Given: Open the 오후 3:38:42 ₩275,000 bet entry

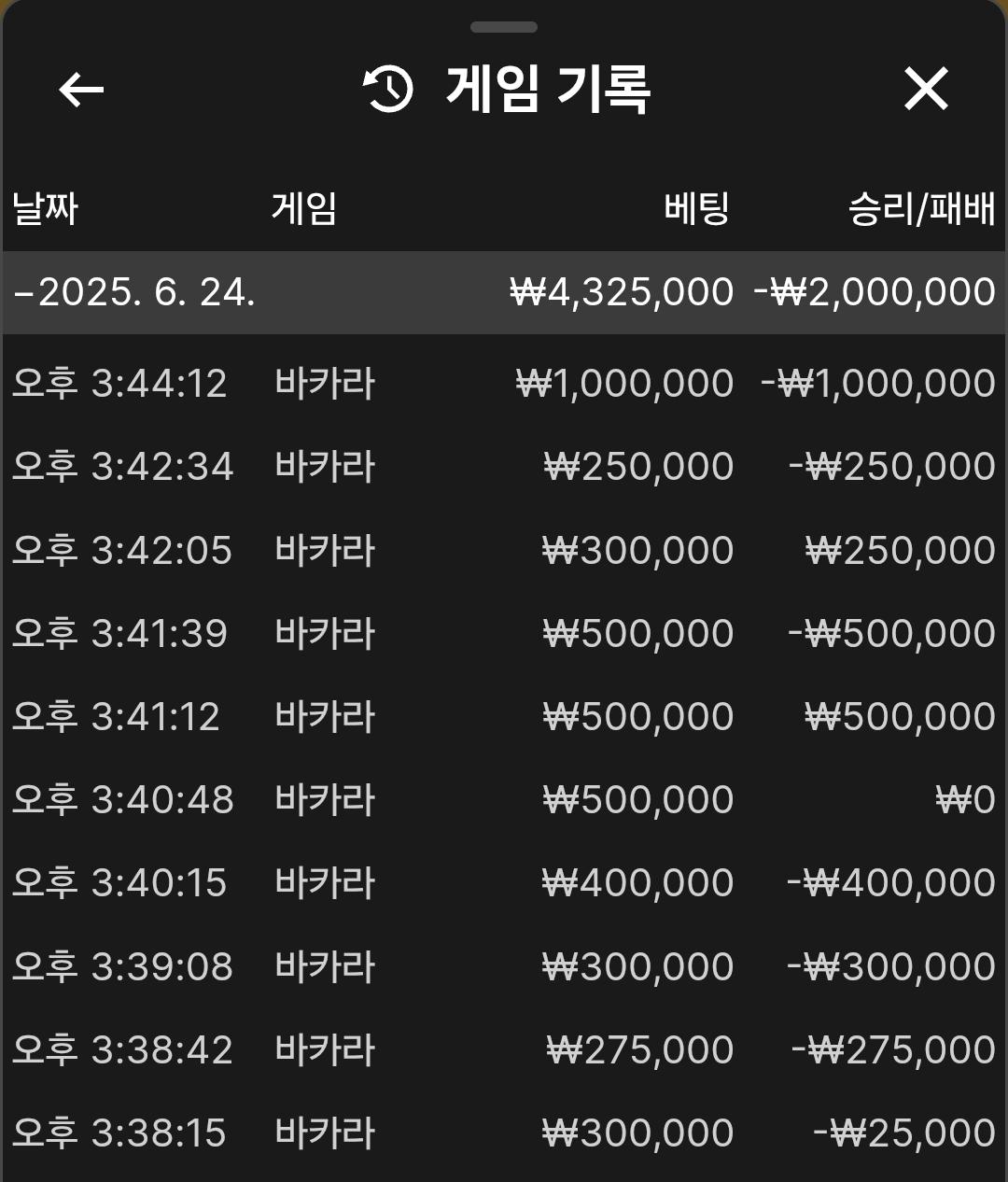Looking at the screenshot, I should coord(504,1049).
